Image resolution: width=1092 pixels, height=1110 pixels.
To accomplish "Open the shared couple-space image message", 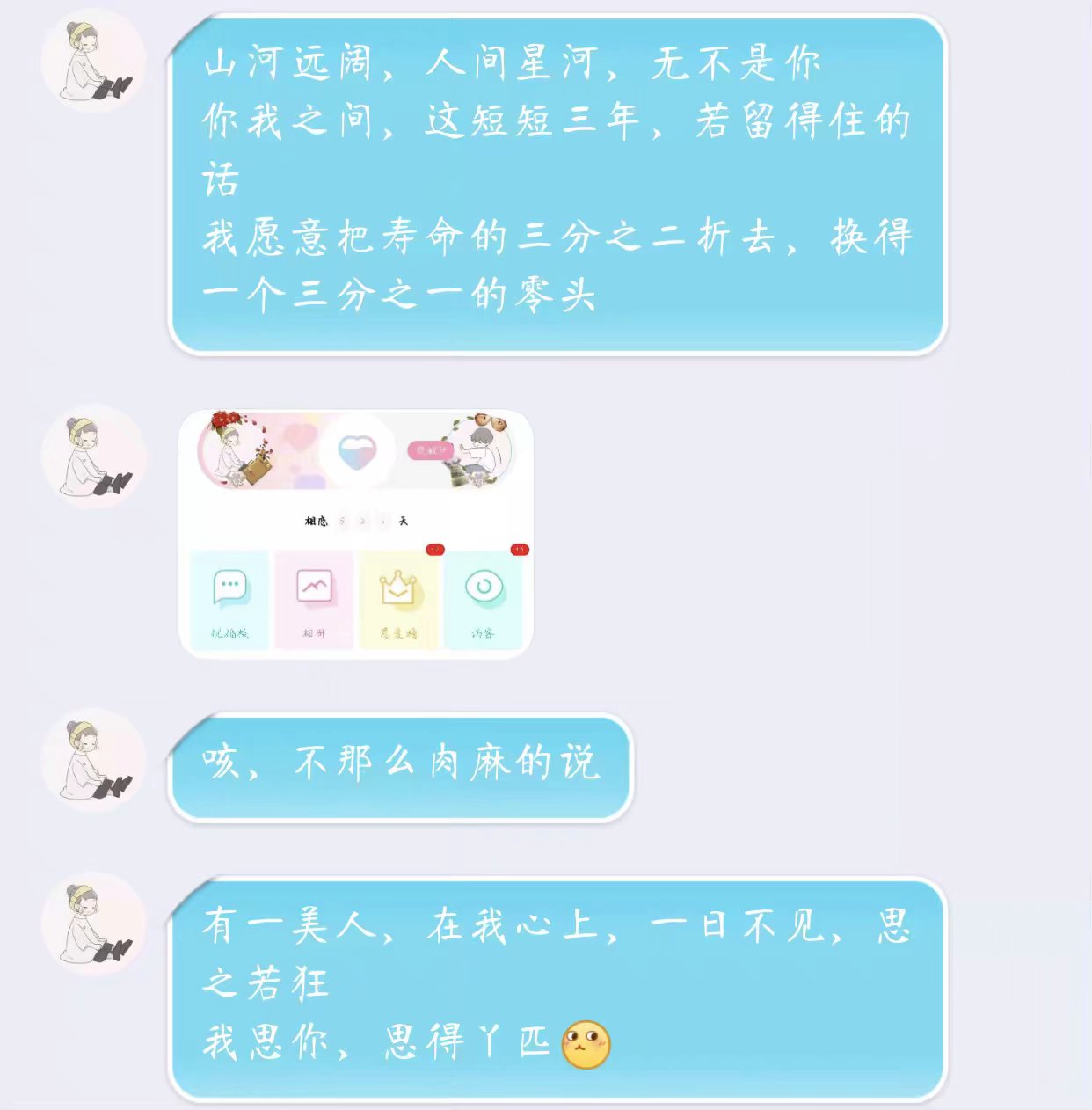I will (356, 534).
